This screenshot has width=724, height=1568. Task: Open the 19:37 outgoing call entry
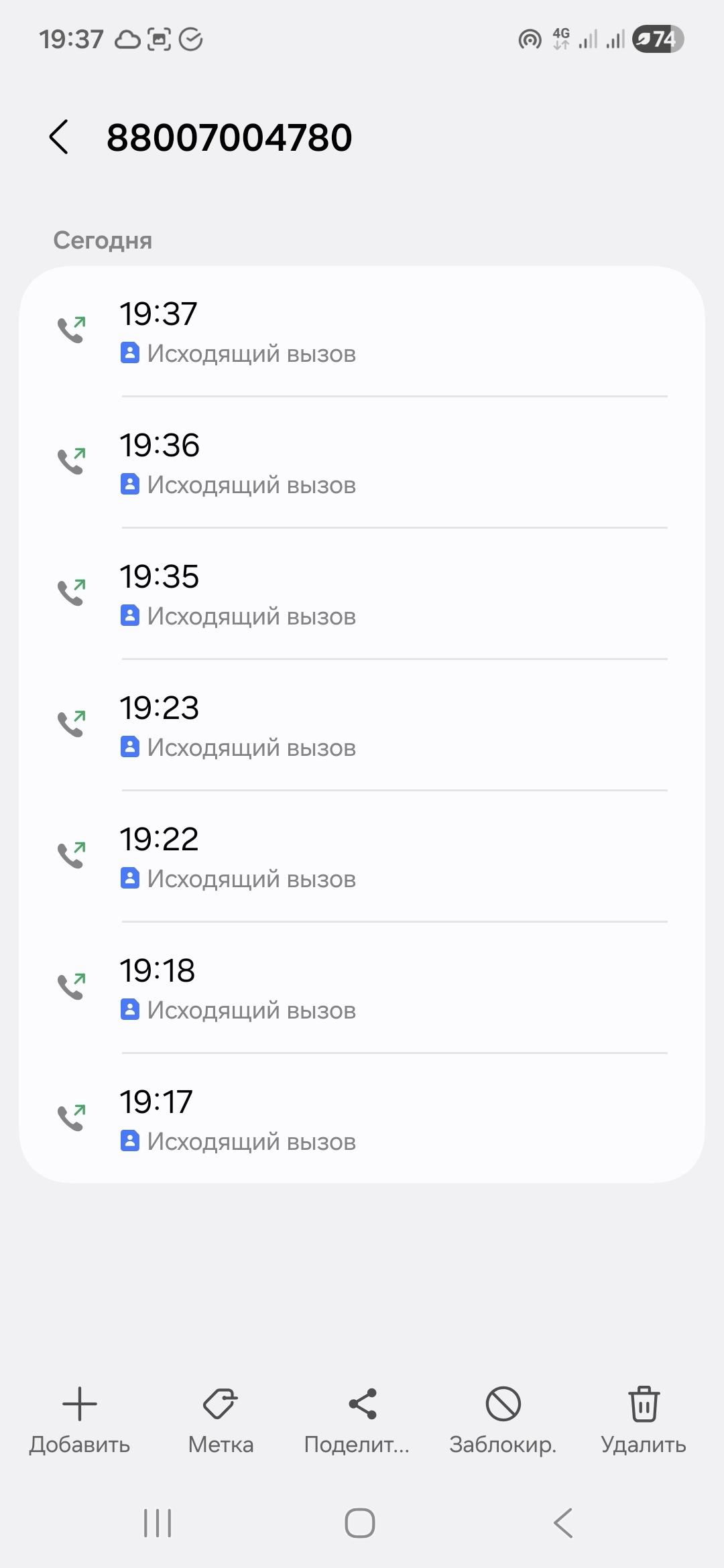tap(362, 332)
